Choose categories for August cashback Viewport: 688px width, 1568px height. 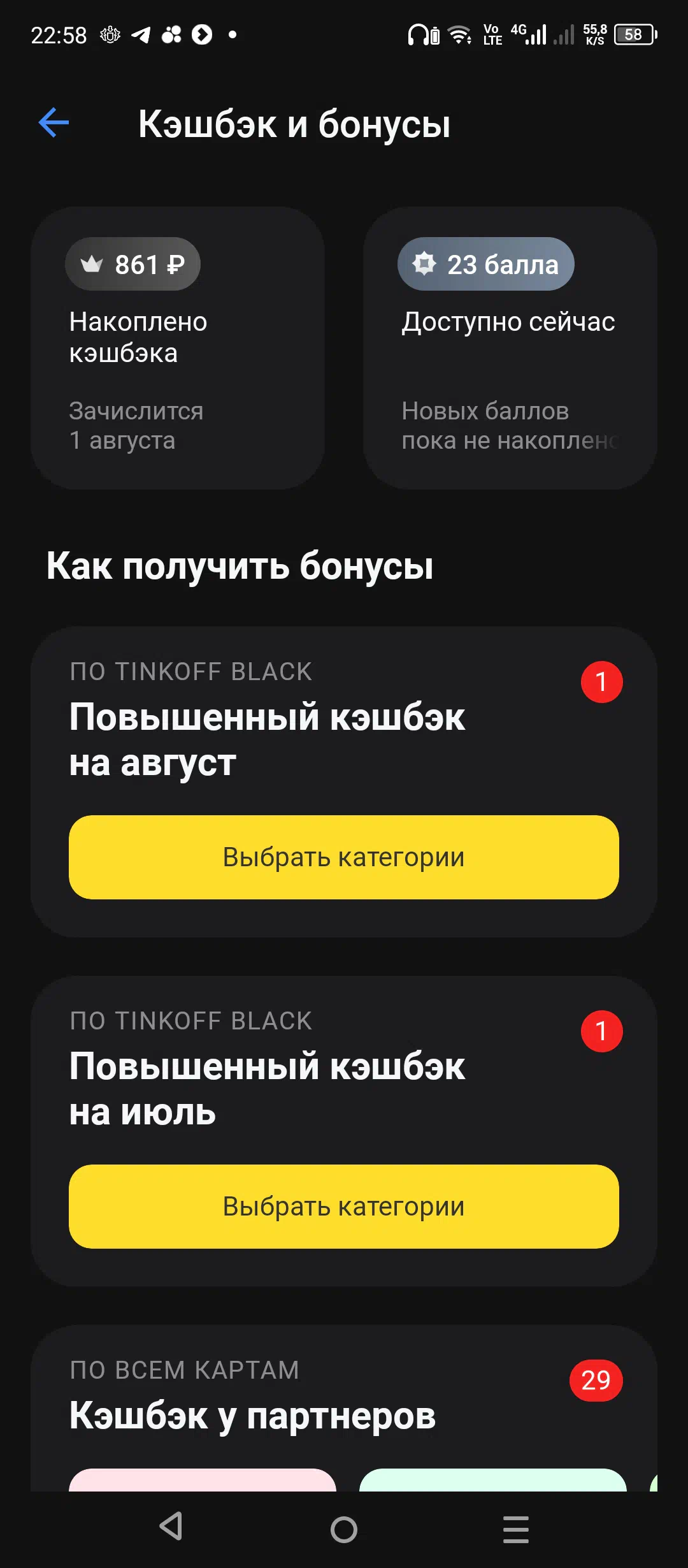click(344, 857)
